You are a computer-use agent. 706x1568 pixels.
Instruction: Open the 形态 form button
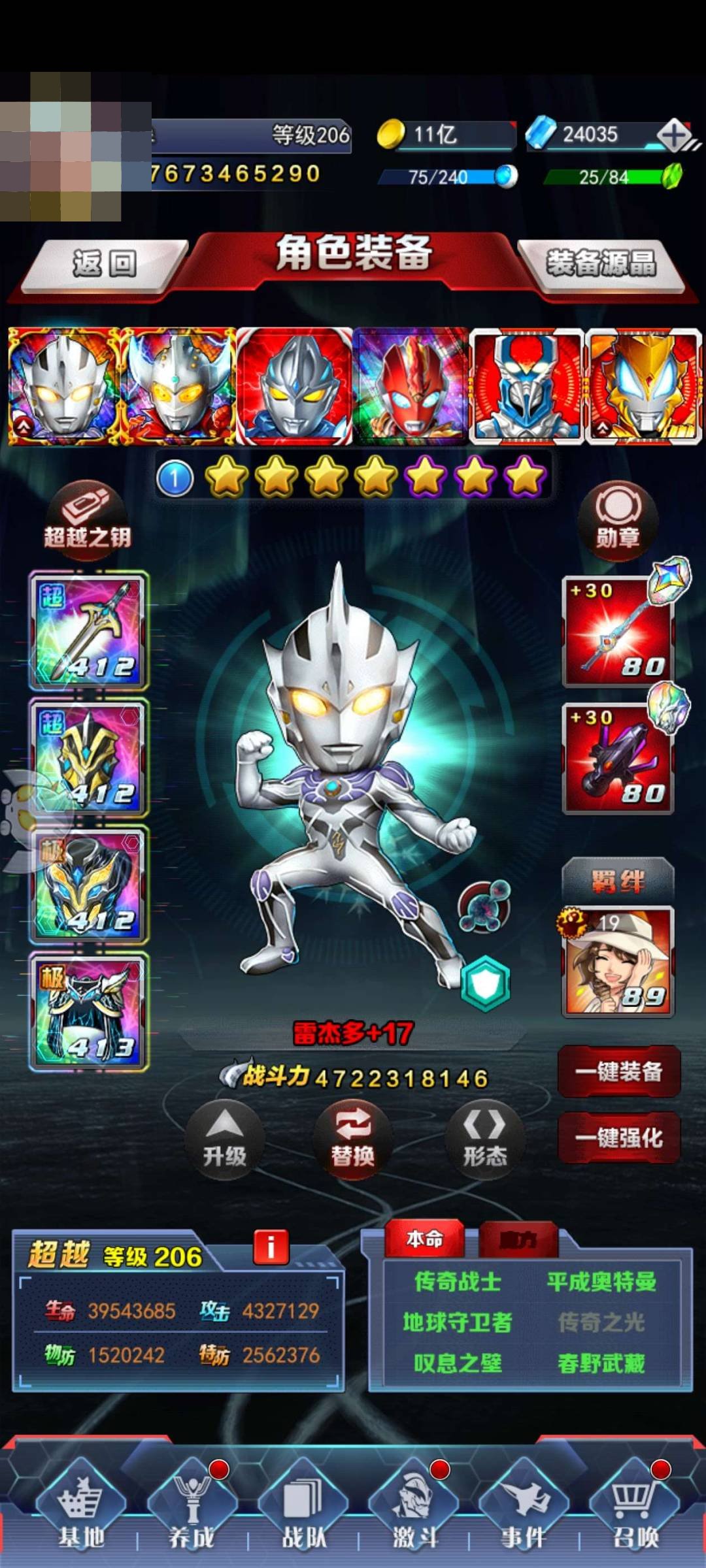pos(484,1139)
